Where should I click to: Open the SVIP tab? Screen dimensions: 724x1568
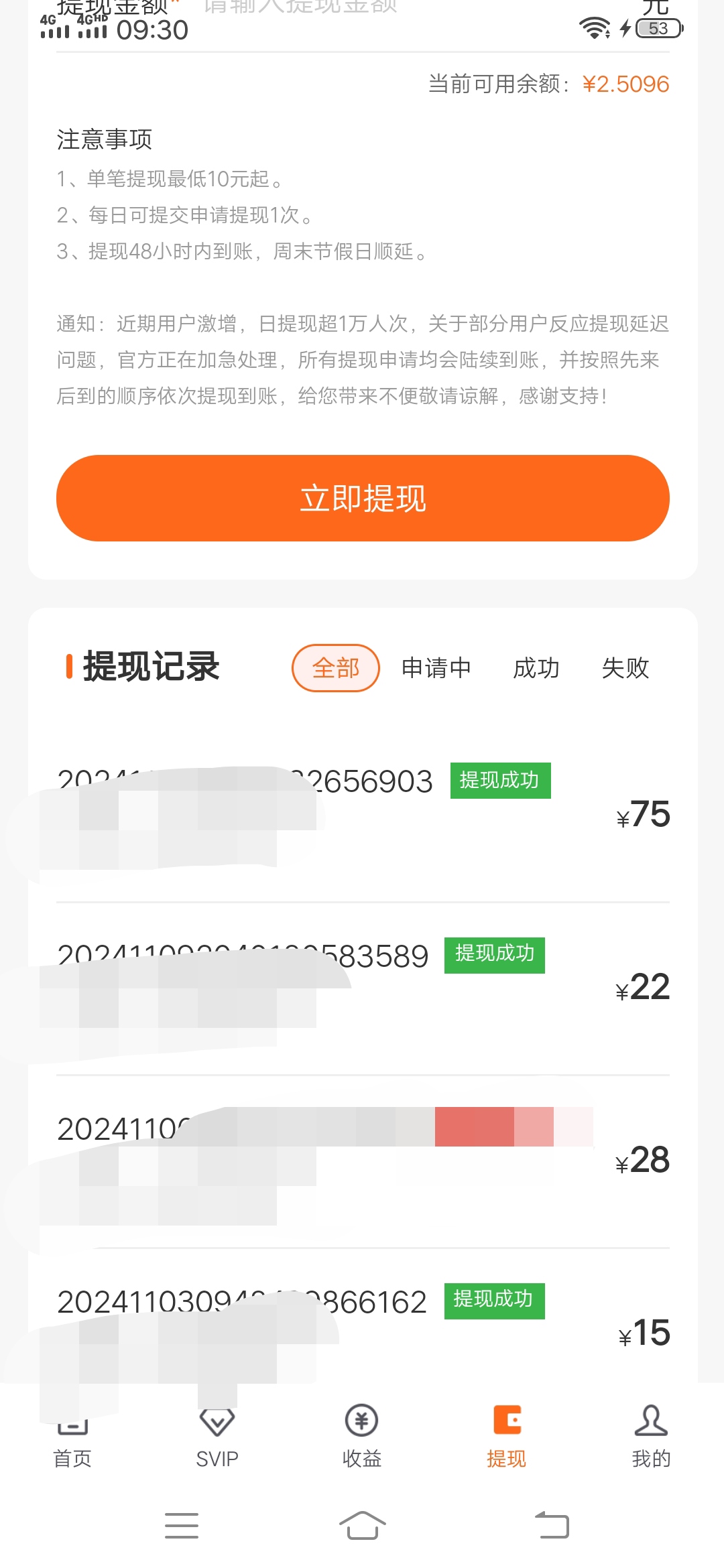click(217, 1437)
